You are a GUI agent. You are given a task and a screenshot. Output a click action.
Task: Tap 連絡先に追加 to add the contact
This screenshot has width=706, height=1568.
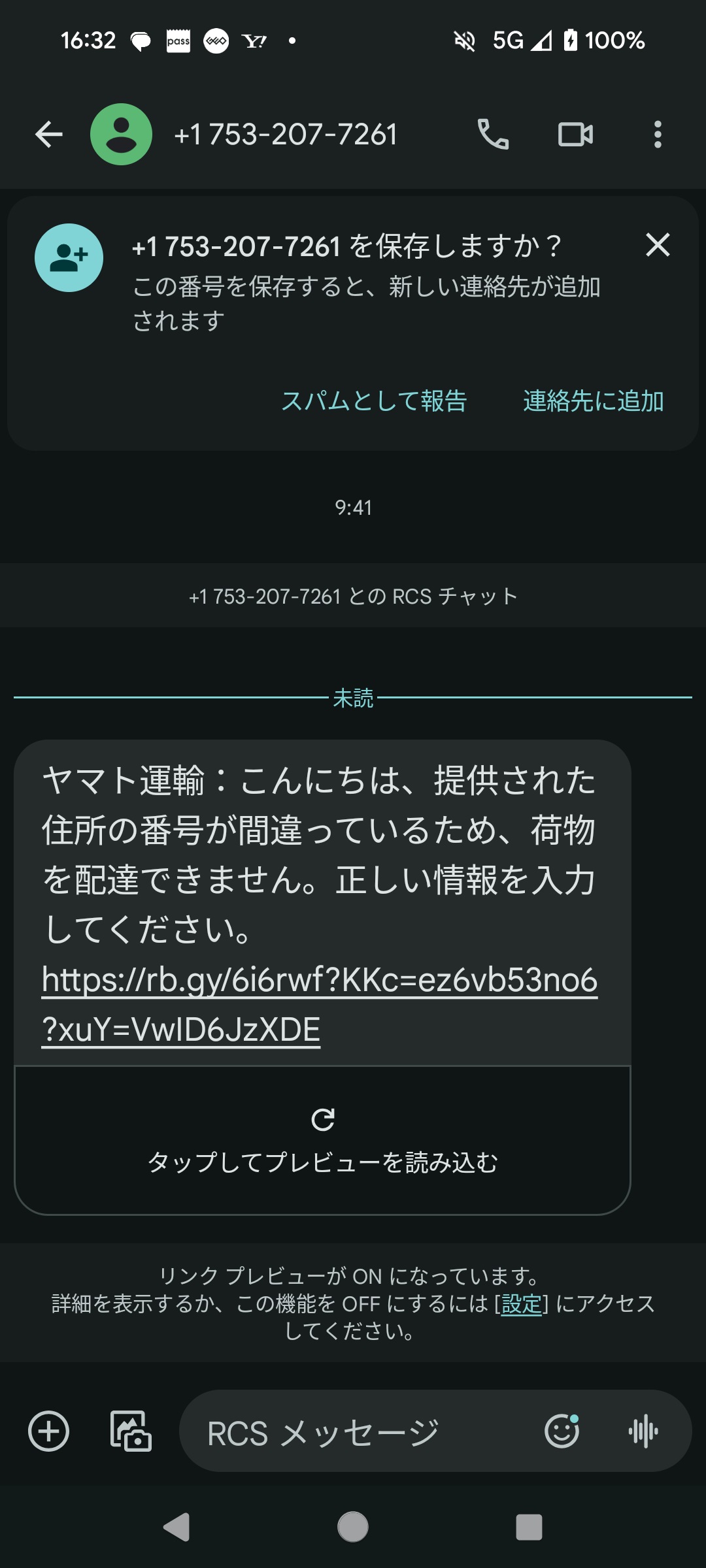[x=593, y=400]
